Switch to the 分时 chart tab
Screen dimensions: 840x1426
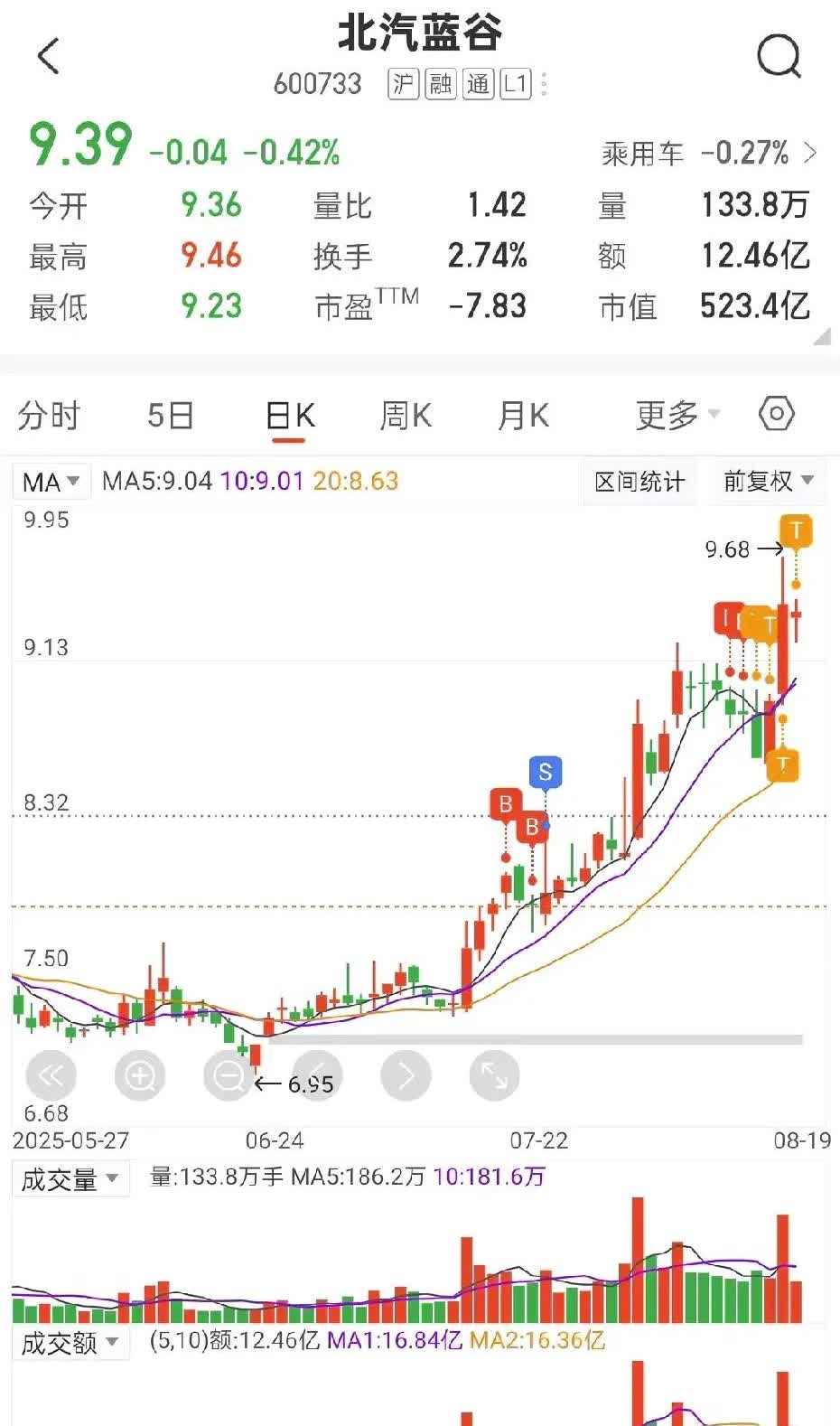(x=49, y=416)
